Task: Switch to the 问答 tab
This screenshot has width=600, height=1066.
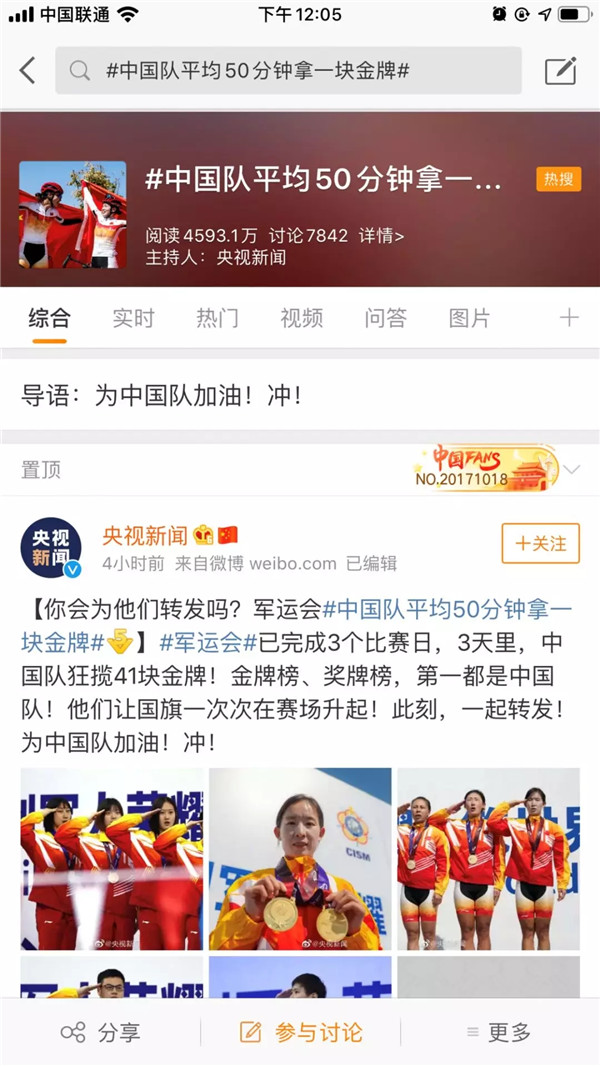Action: point(385,318)
